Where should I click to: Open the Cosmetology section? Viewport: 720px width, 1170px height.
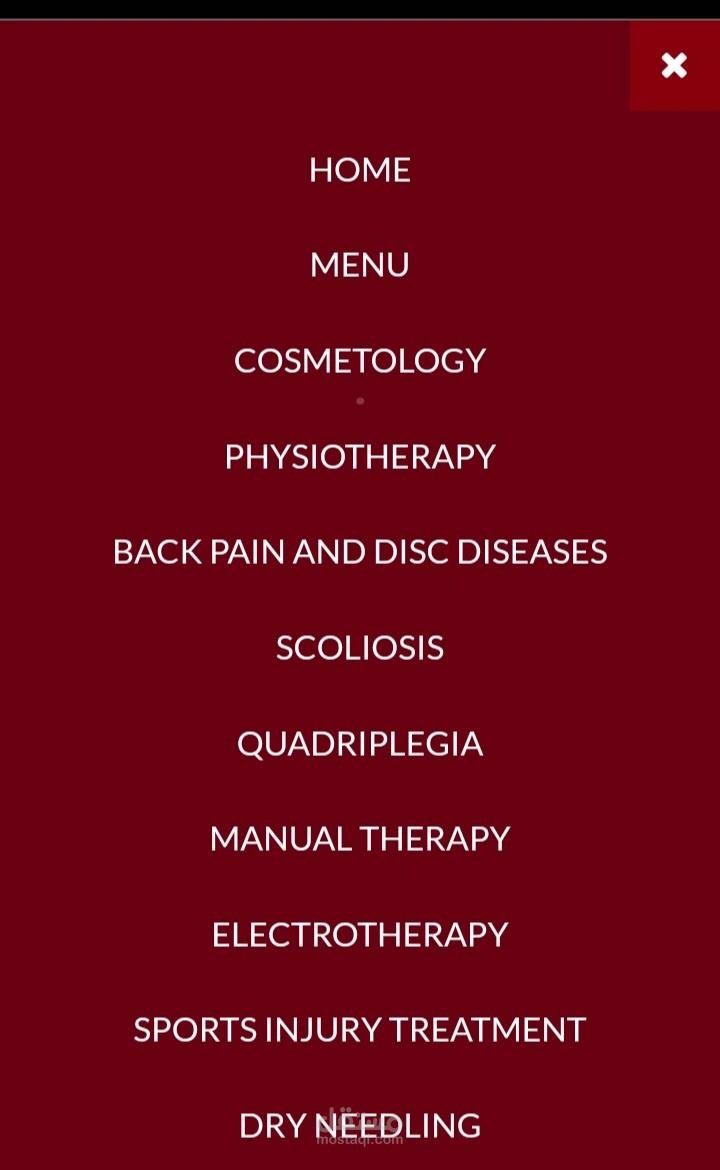click(x=360, y=361)
